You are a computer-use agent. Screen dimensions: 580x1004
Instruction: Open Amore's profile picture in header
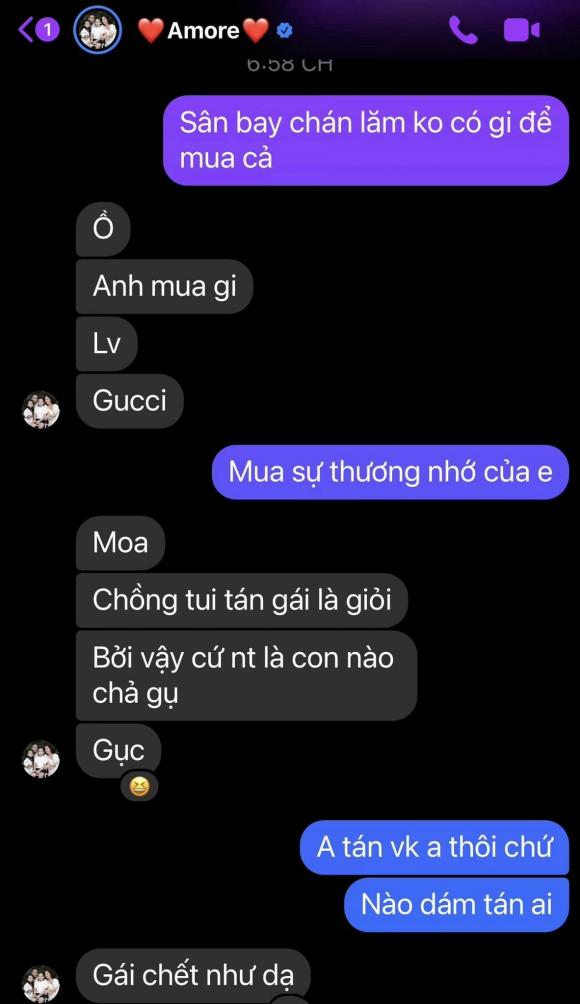click(98, 30)
